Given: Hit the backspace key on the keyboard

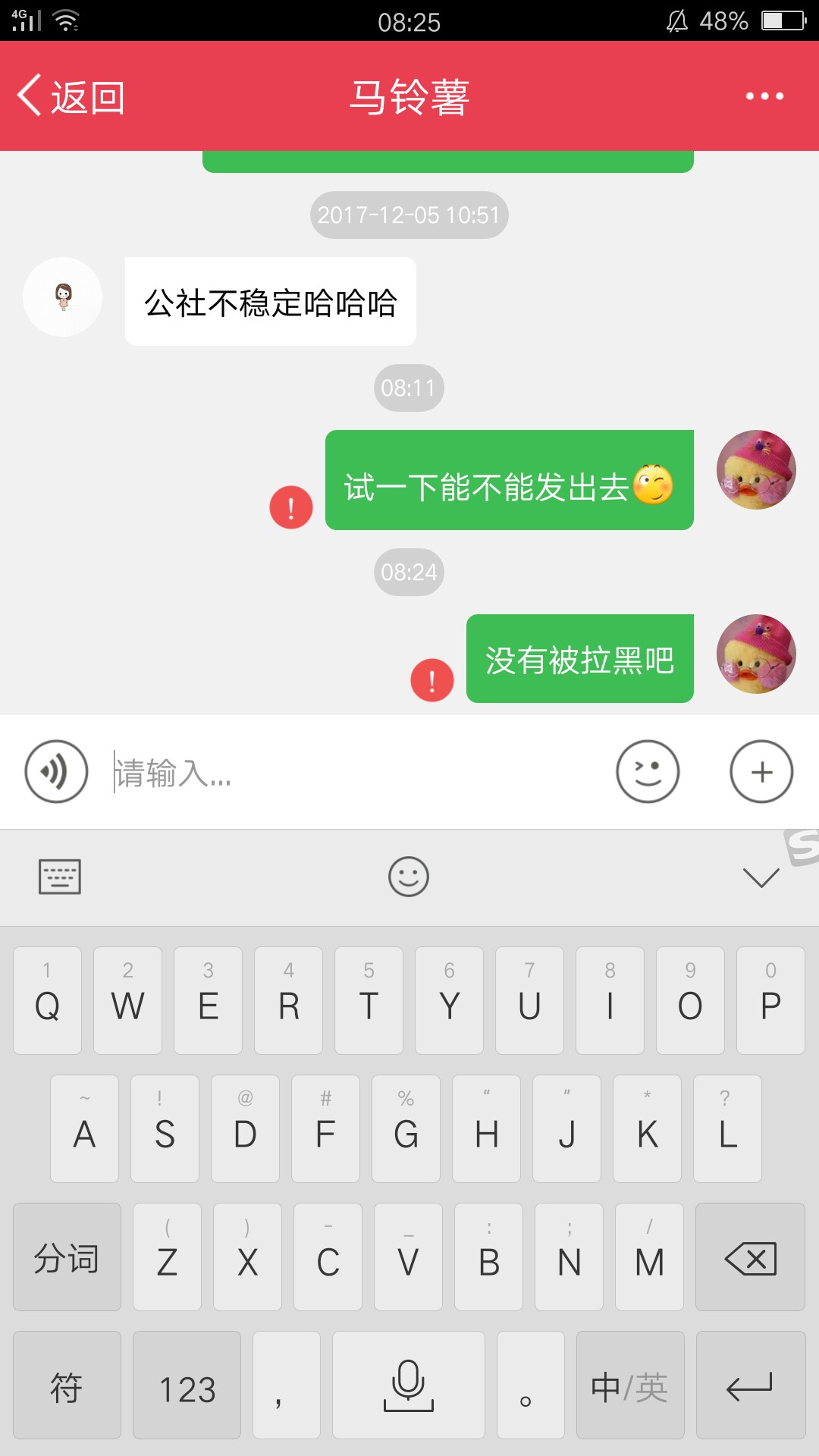Looking at the screenshot, I should [x=750, y=1259].
